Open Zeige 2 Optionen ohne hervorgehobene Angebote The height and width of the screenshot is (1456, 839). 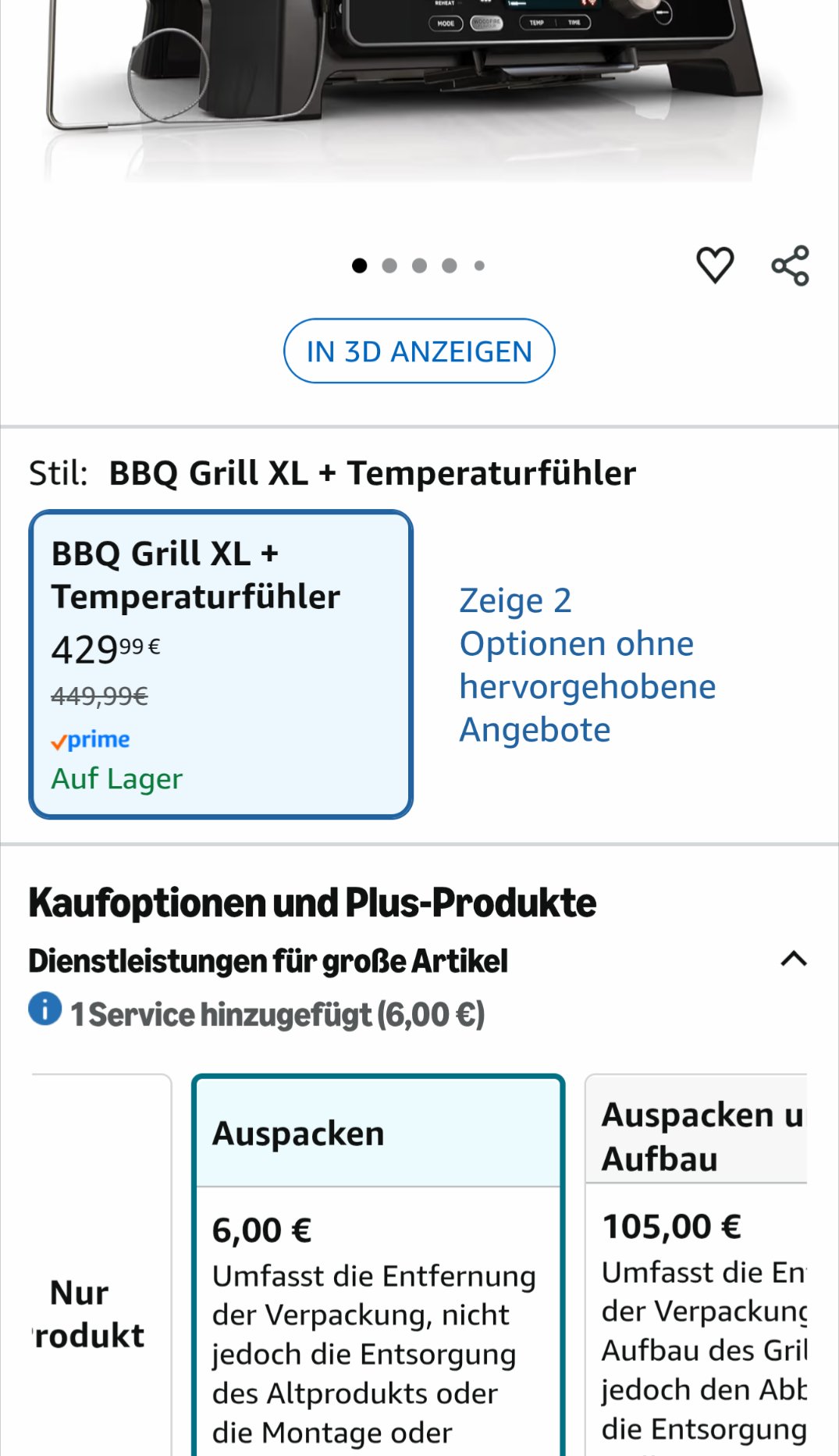point(587,665)
